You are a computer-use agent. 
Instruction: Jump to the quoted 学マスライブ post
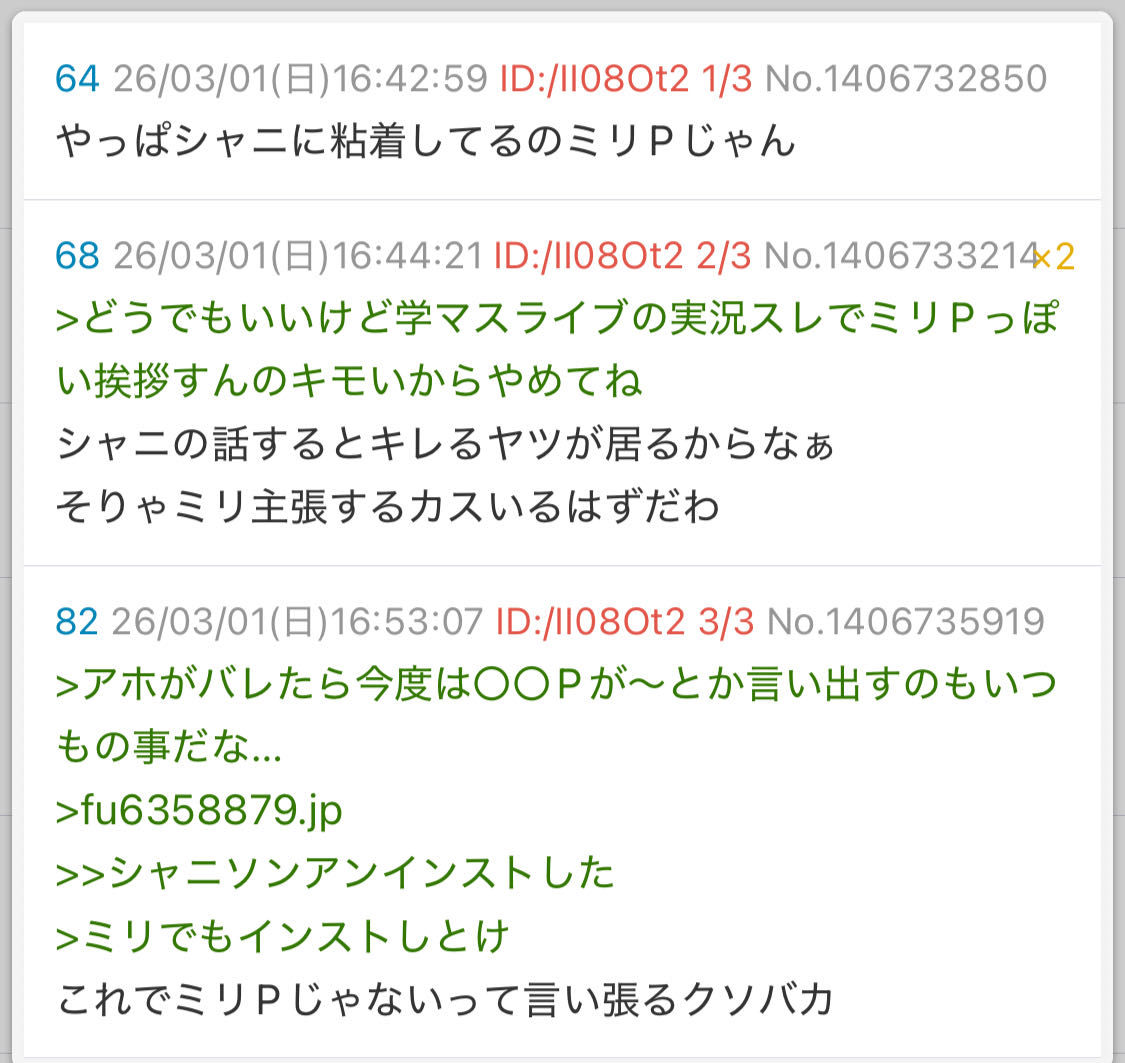tap(555, 319)
